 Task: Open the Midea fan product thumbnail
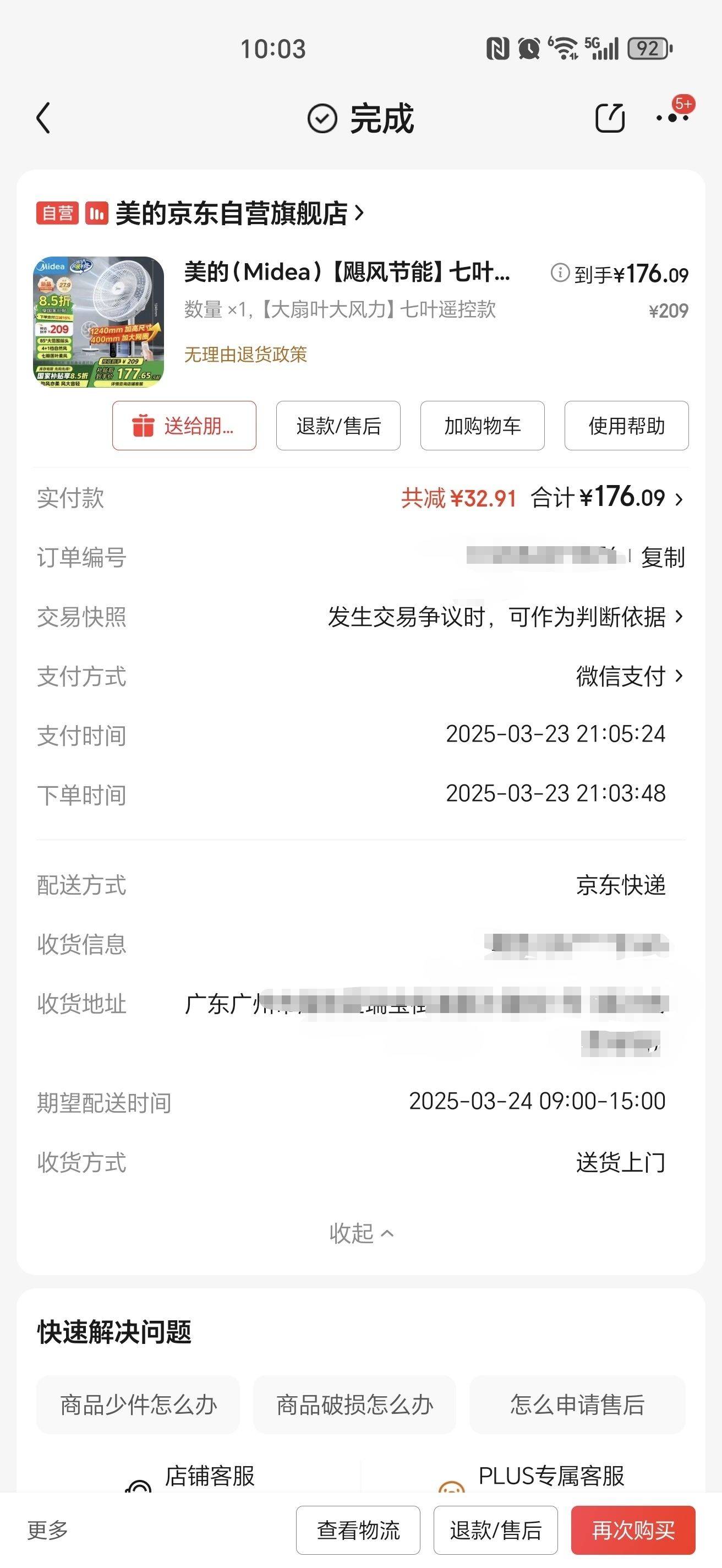99,322
